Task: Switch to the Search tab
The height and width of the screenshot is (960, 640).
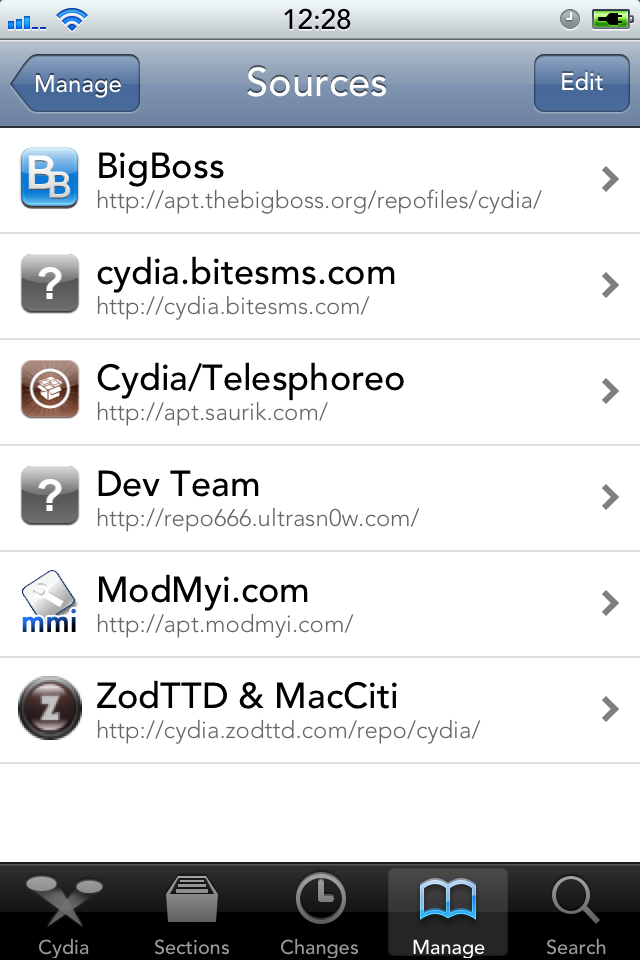Action: pos(576,913)
